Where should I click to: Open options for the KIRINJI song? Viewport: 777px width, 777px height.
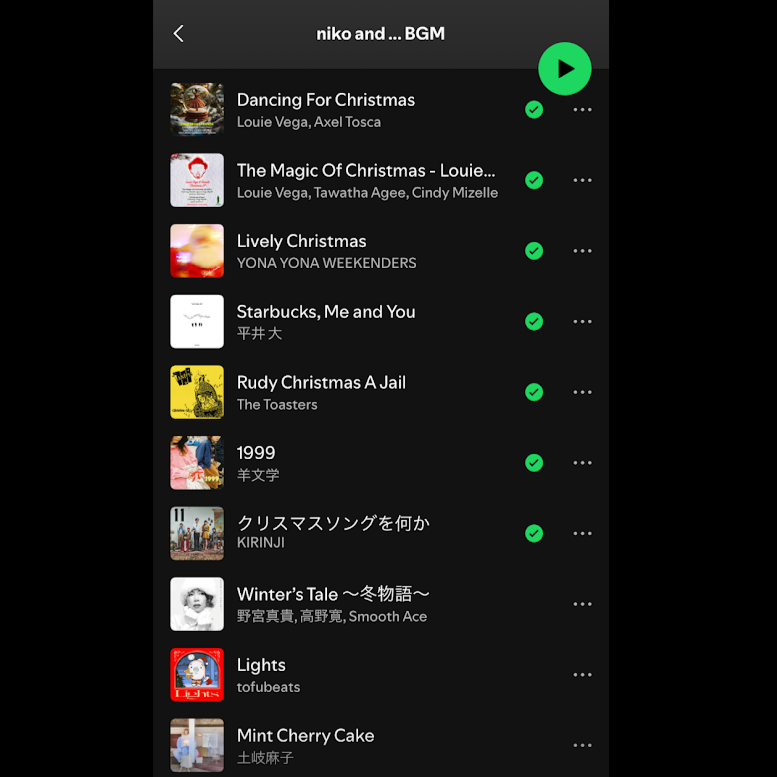coord(582,534)
